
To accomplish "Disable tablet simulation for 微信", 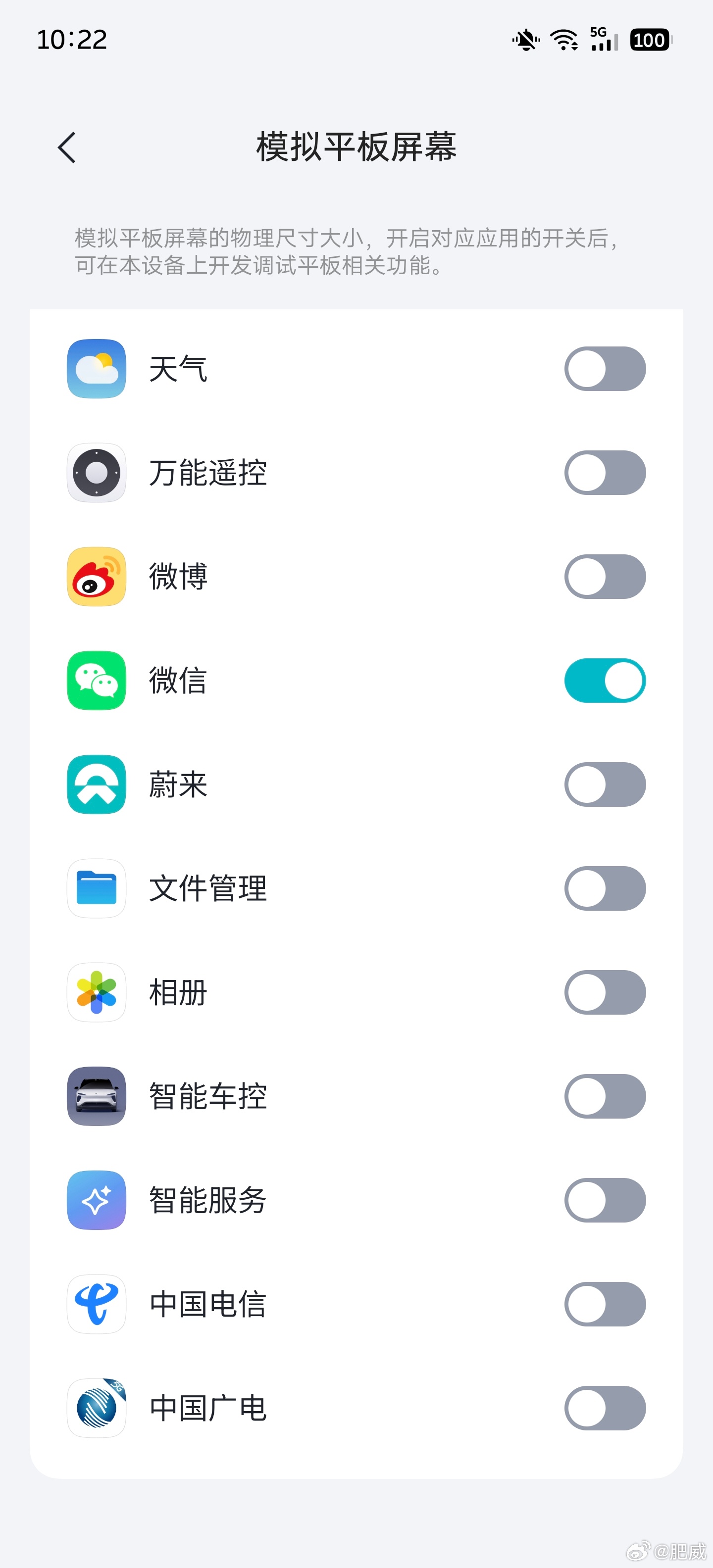I will [x=605, y=681].
